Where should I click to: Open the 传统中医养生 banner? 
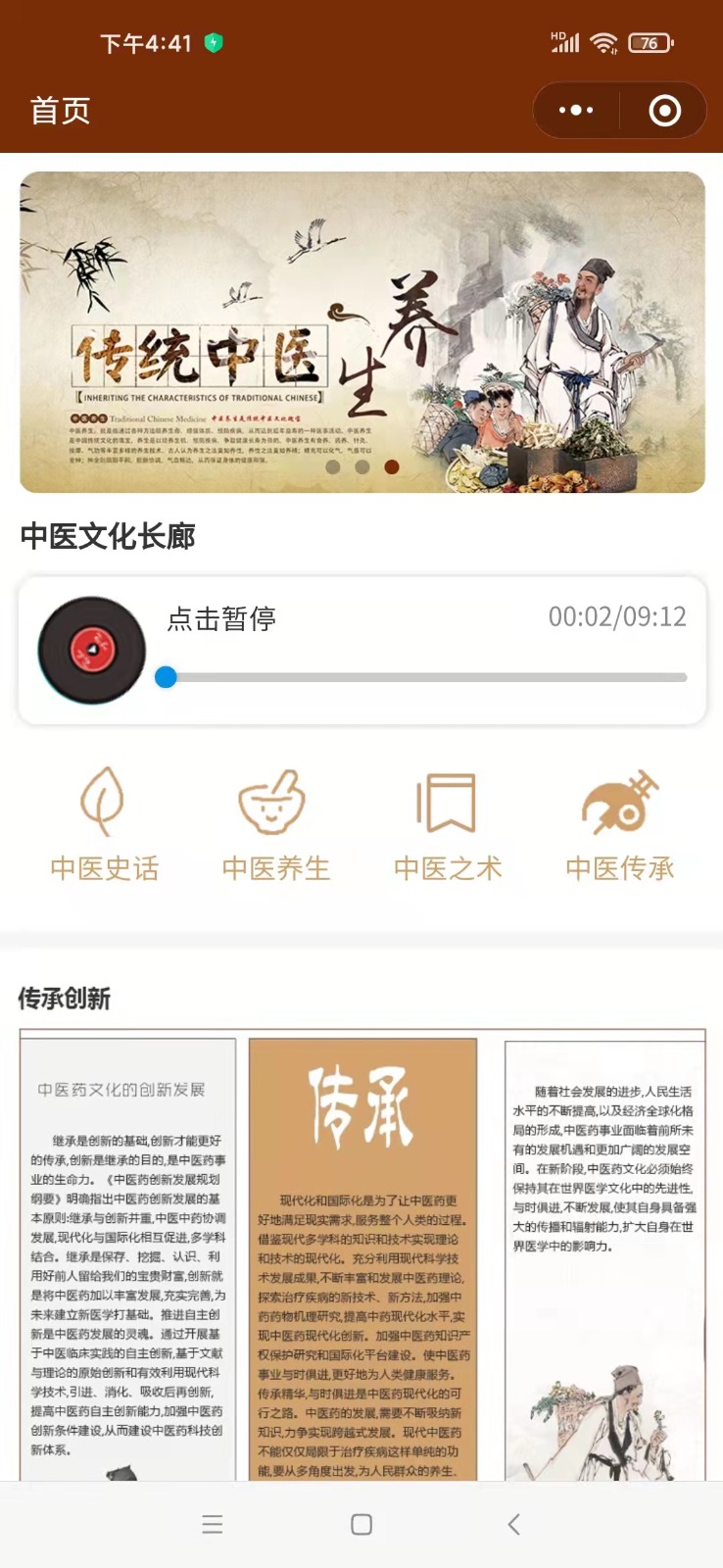(362, 332)
